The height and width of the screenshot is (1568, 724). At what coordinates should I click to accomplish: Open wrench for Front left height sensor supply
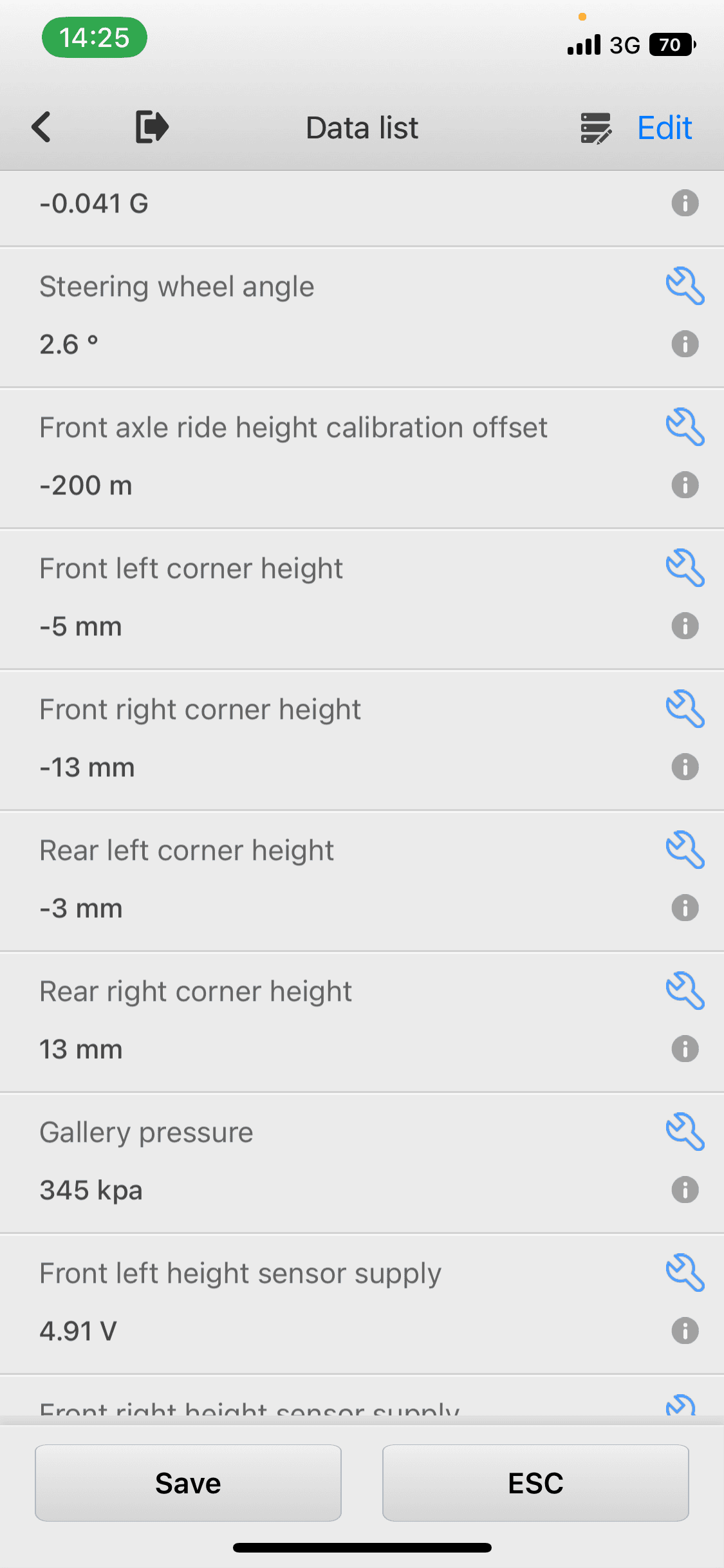pos(685,1273)
